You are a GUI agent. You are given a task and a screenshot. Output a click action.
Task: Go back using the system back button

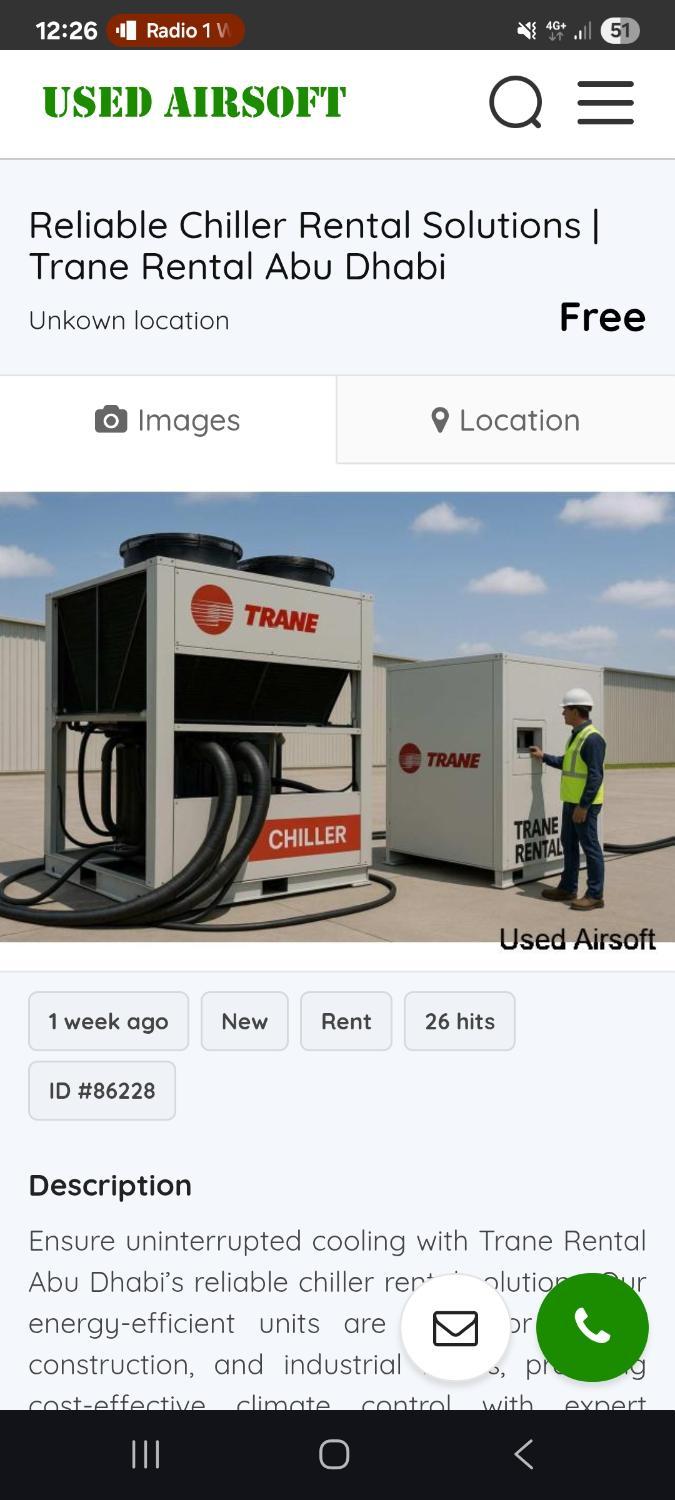click(x=523, y=1454)
